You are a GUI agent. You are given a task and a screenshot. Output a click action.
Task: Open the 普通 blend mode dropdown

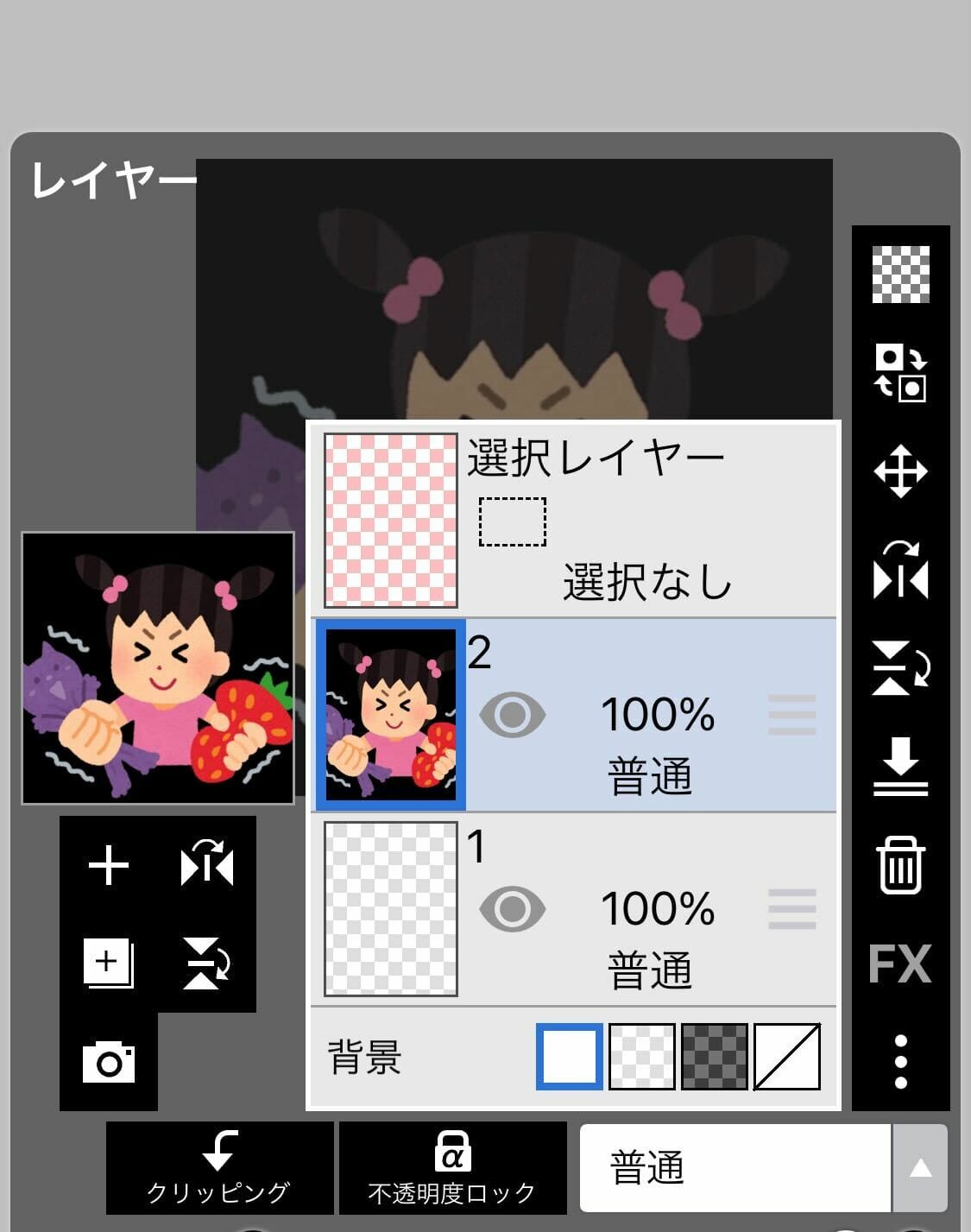point(735,1168)
